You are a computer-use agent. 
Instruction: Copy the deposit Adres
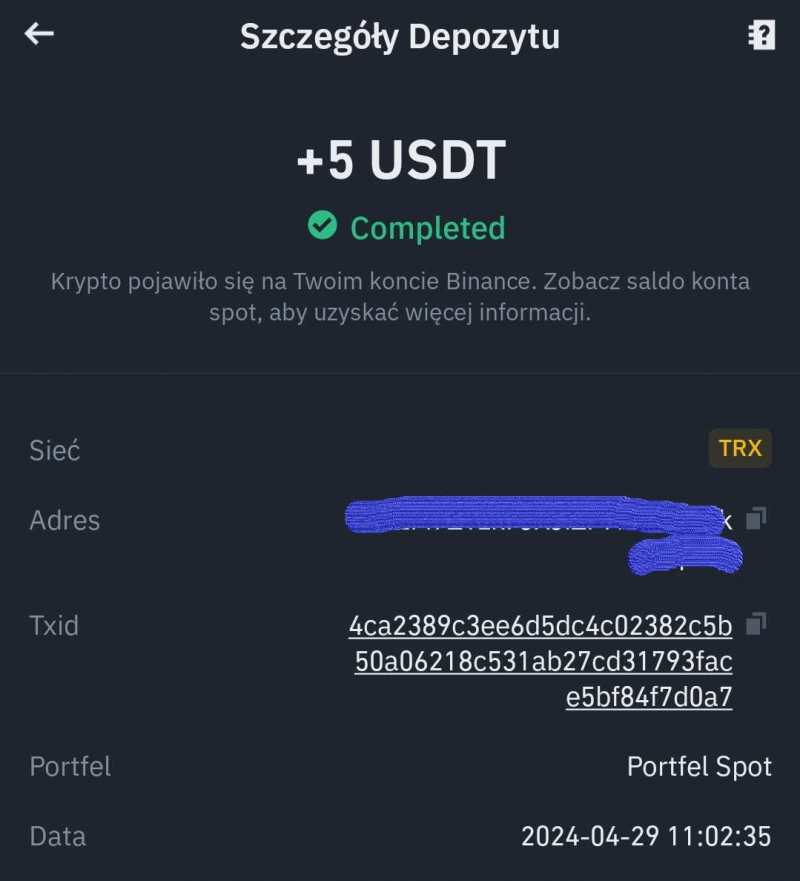coord(757,518)
